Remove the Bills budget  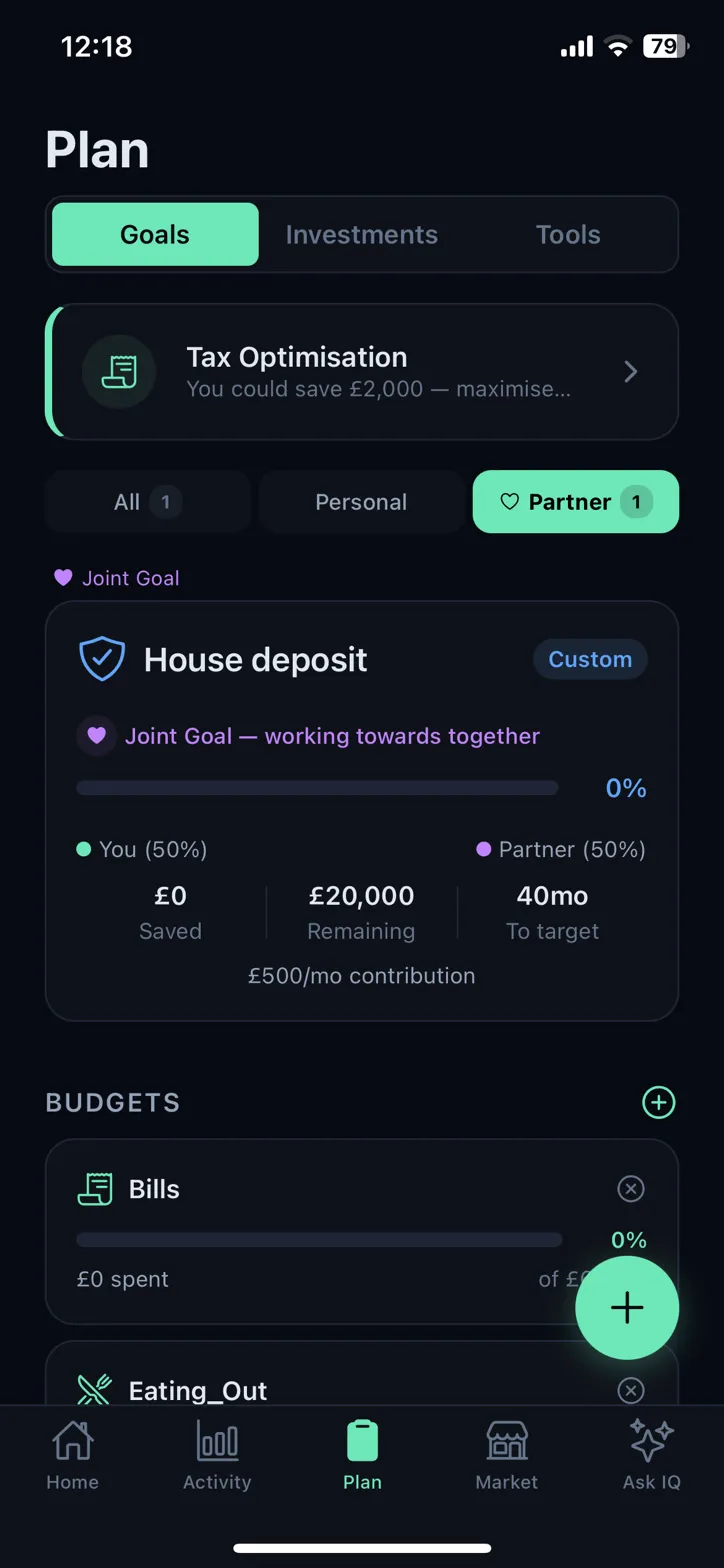[x=630, y=1189]
